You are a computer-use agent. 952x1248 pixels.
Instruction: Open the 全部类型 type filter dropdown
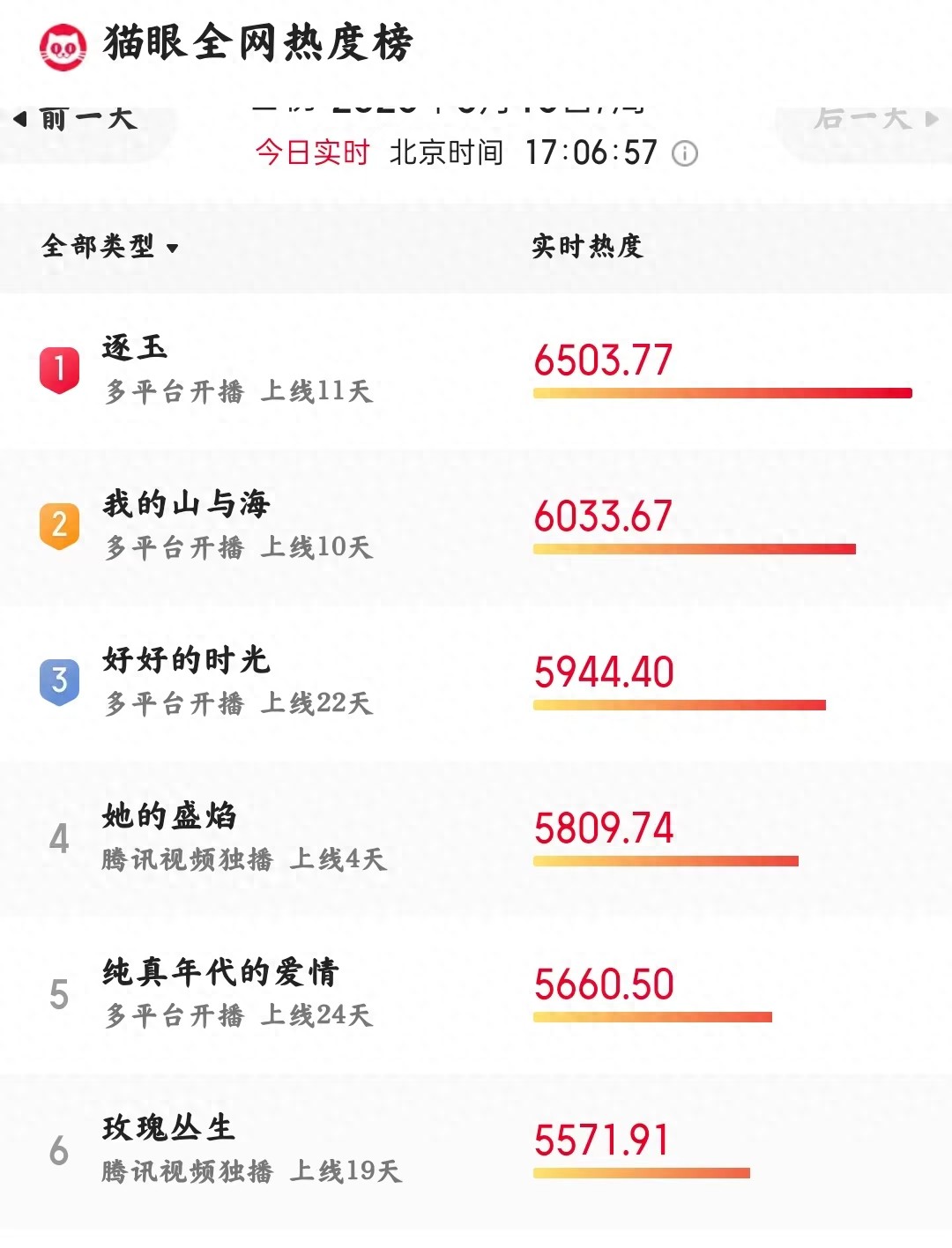[x=106, y=247]
